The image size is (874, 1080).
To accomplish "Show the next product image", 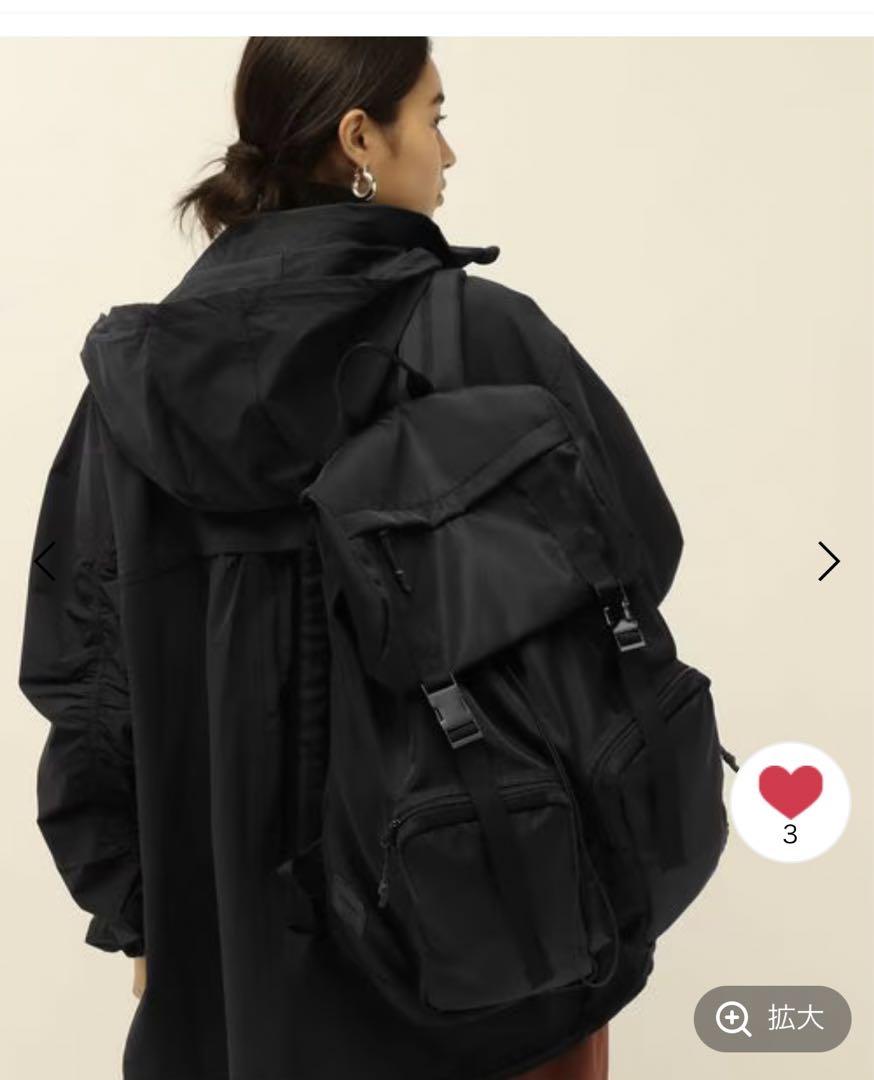I will pyautogui.click(x=828, y=561).
